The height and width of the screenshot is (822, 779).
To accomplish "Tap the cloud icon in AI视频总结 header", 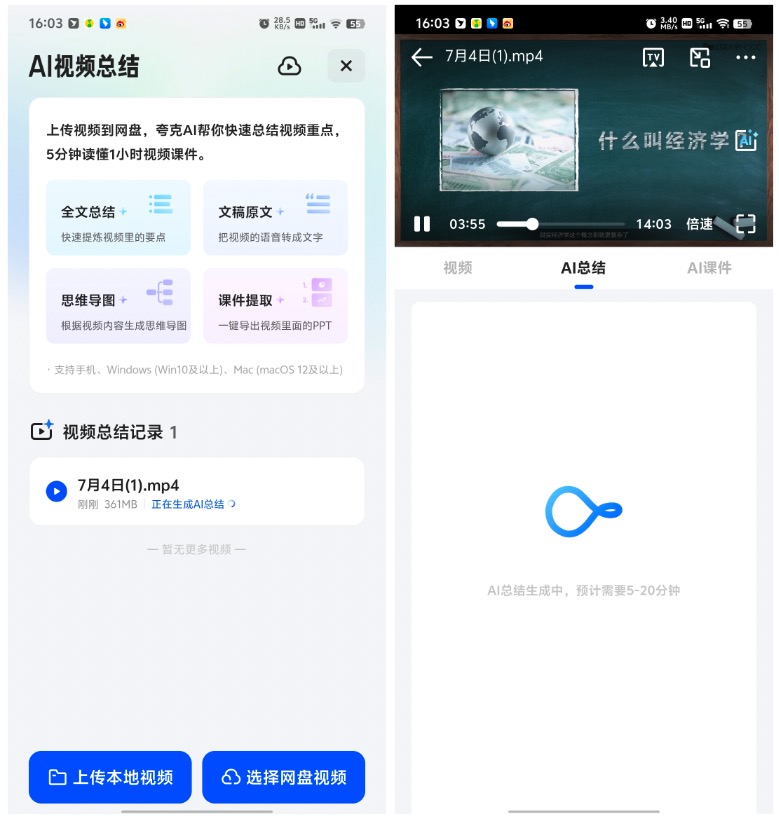I will click(289, 66).
